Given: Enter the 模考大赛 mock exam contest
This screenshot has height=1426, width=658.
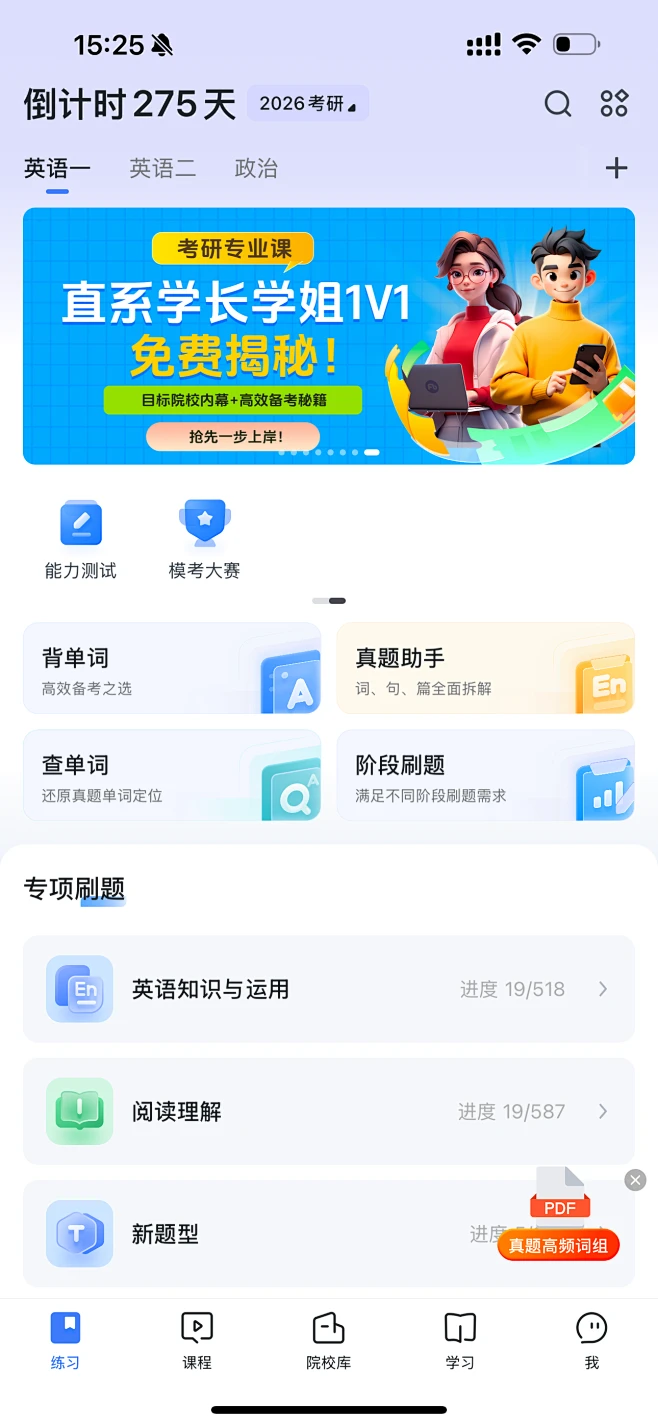Looking at the screenshot, I should pyautogui.click(x=204, y=540).
